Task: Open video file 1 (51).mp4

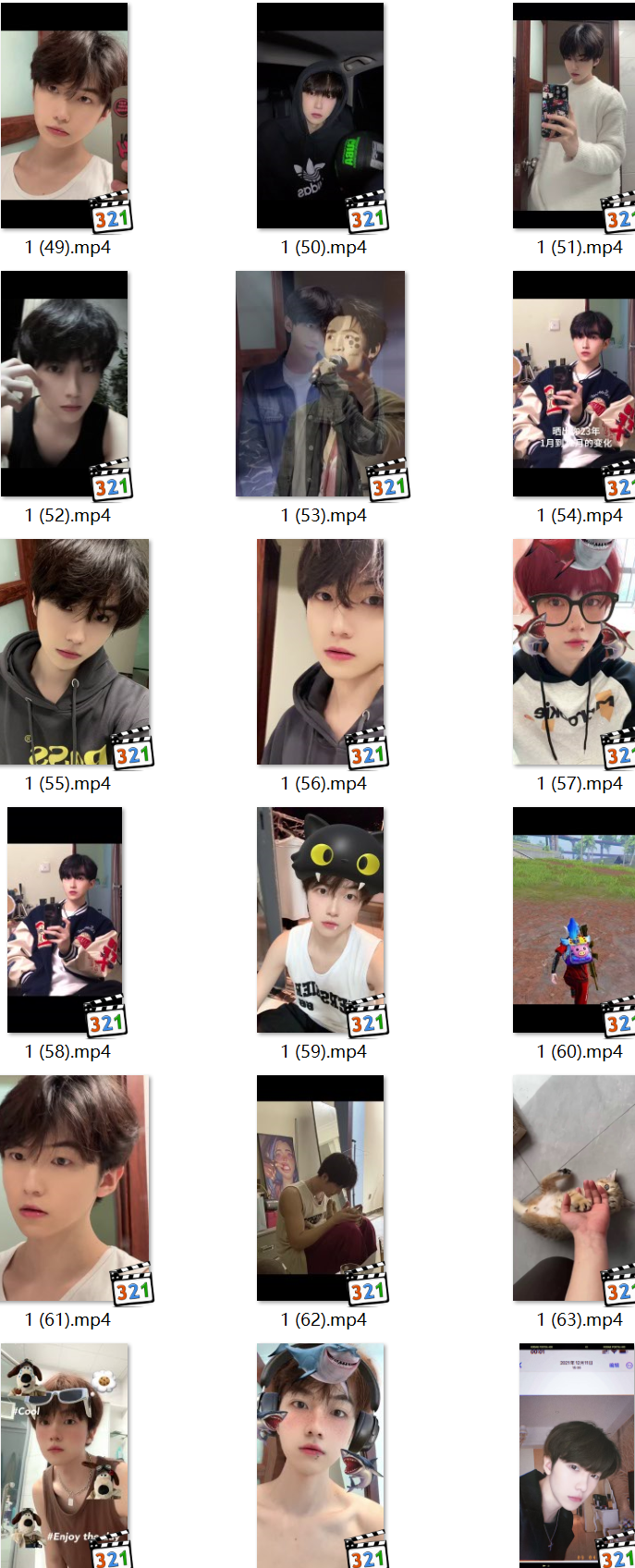Action: point(574,116)
